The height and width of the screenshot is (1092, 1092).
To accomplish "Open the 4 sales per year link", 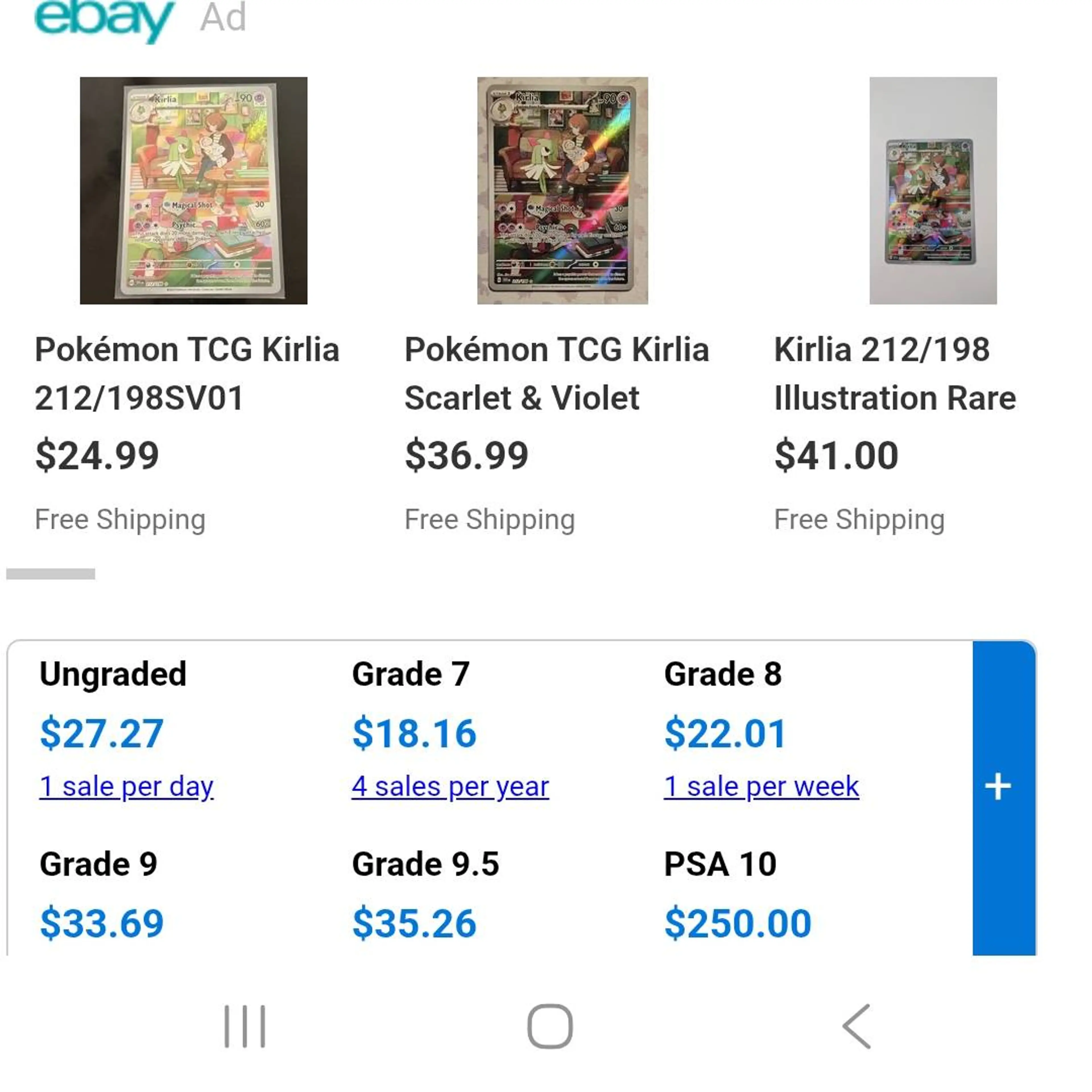I will [x=450, y=786].
